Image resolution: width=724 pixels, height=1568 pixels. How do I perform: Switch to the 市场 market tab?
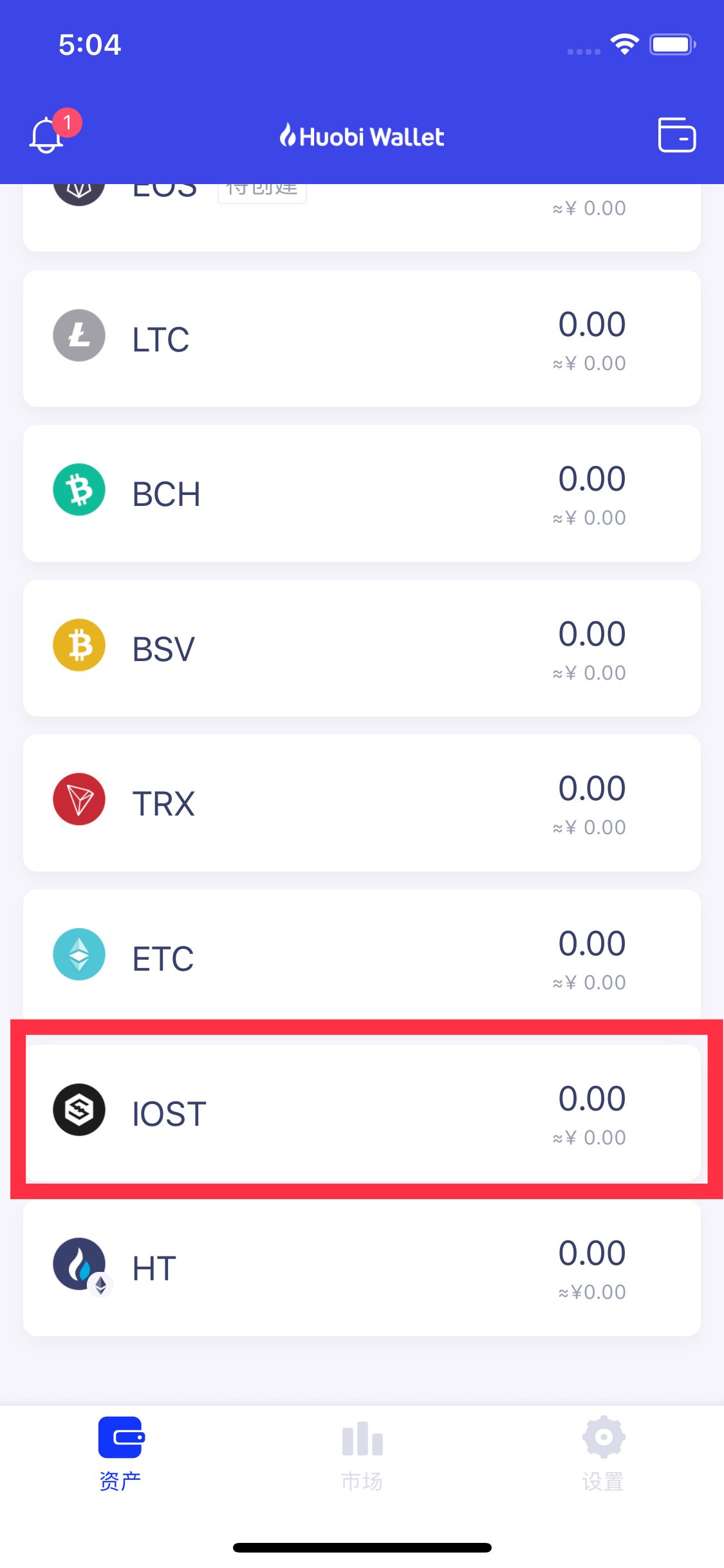point(362,1461)
